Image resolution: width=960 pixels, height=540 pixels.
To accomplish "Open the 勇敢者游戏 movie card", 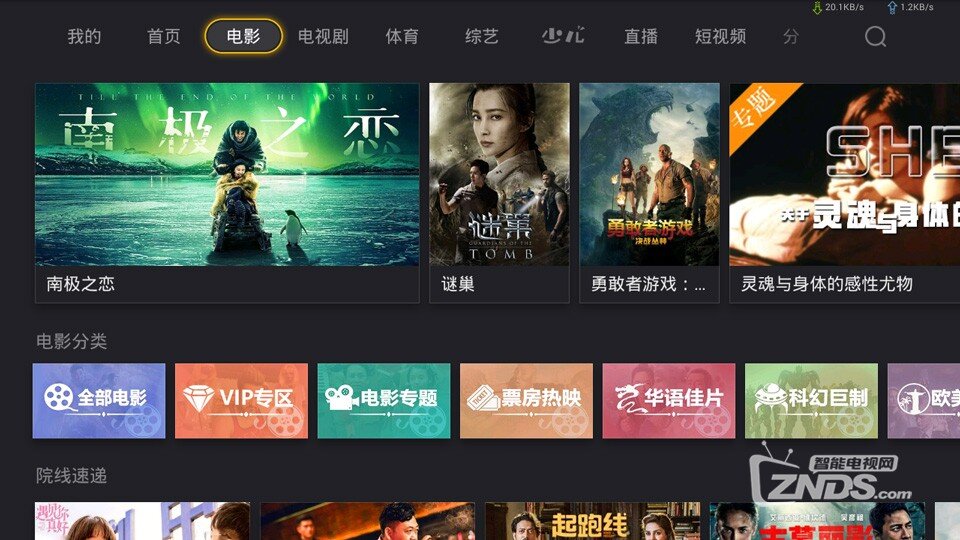I will tap(649, 192).
